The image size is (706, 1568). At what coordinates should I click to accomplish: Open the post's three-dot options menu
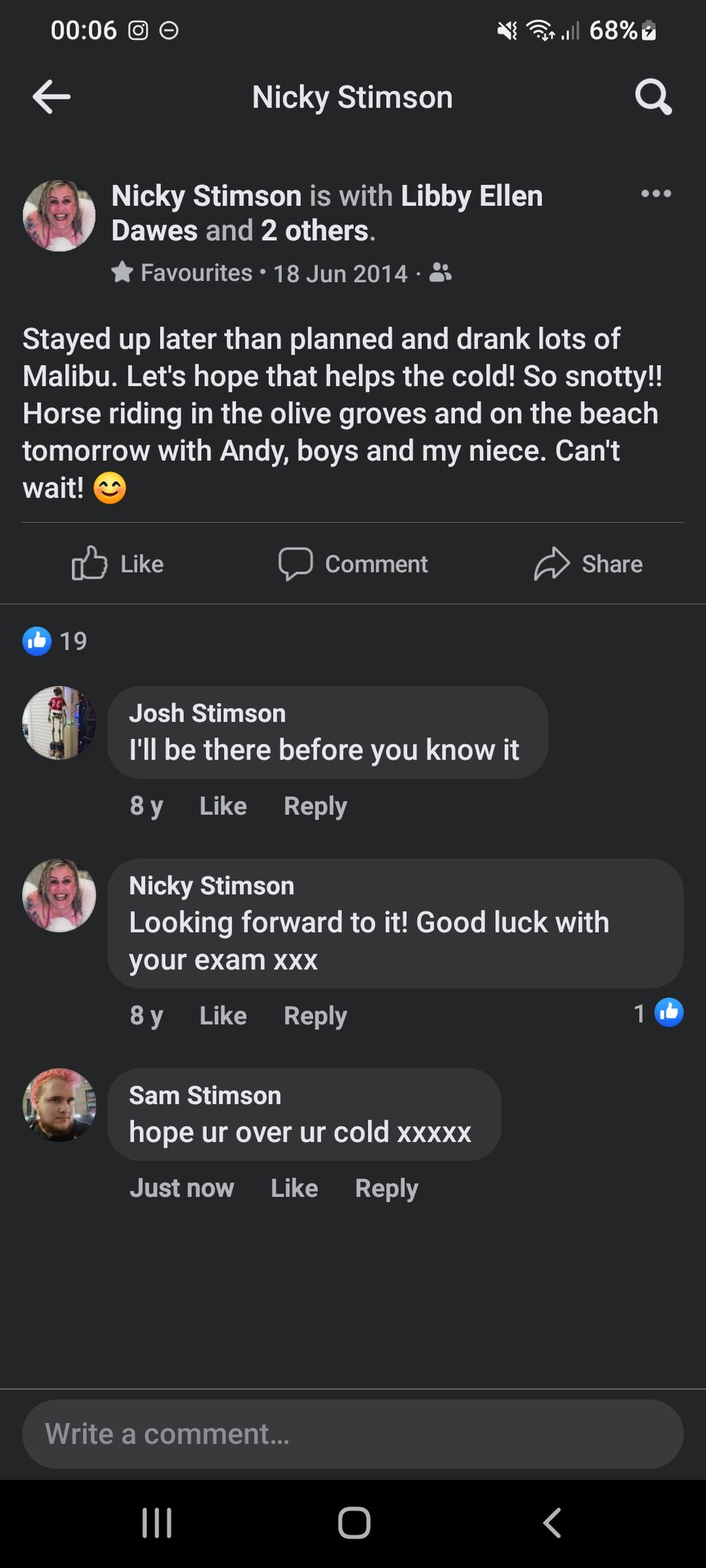click(656, 194)
